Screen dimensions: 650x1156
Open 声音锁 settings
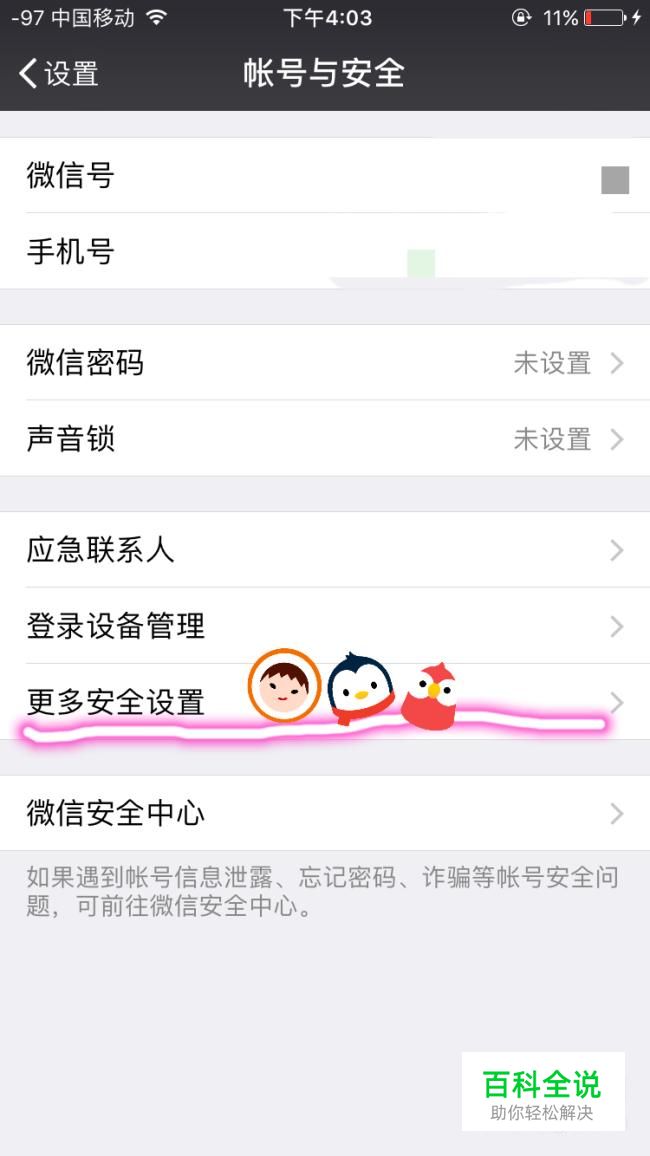(x=325, y=439)
